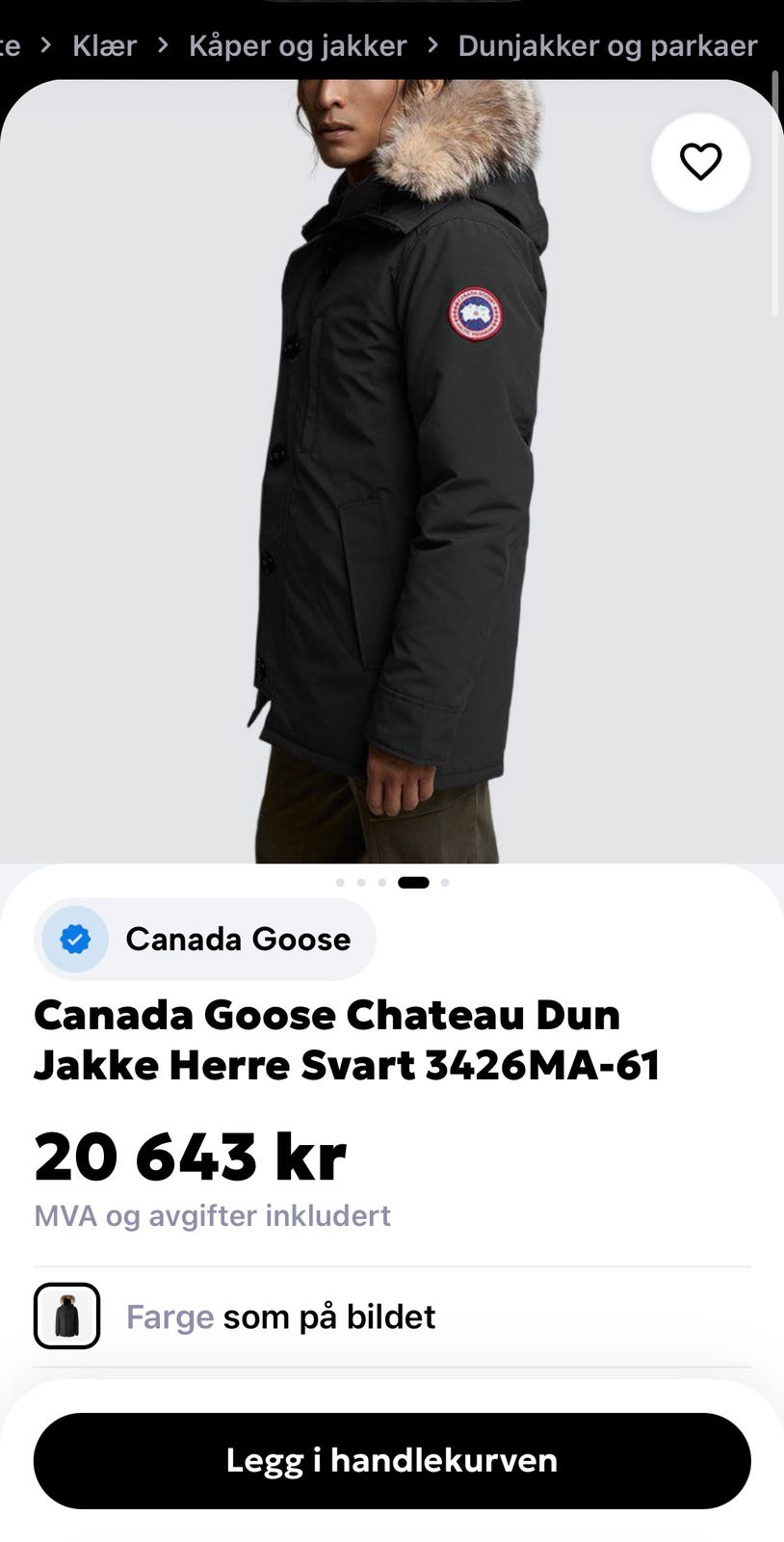
Task: Open the product photo full view
Action: pyautogui.click(x=392, y=471)
